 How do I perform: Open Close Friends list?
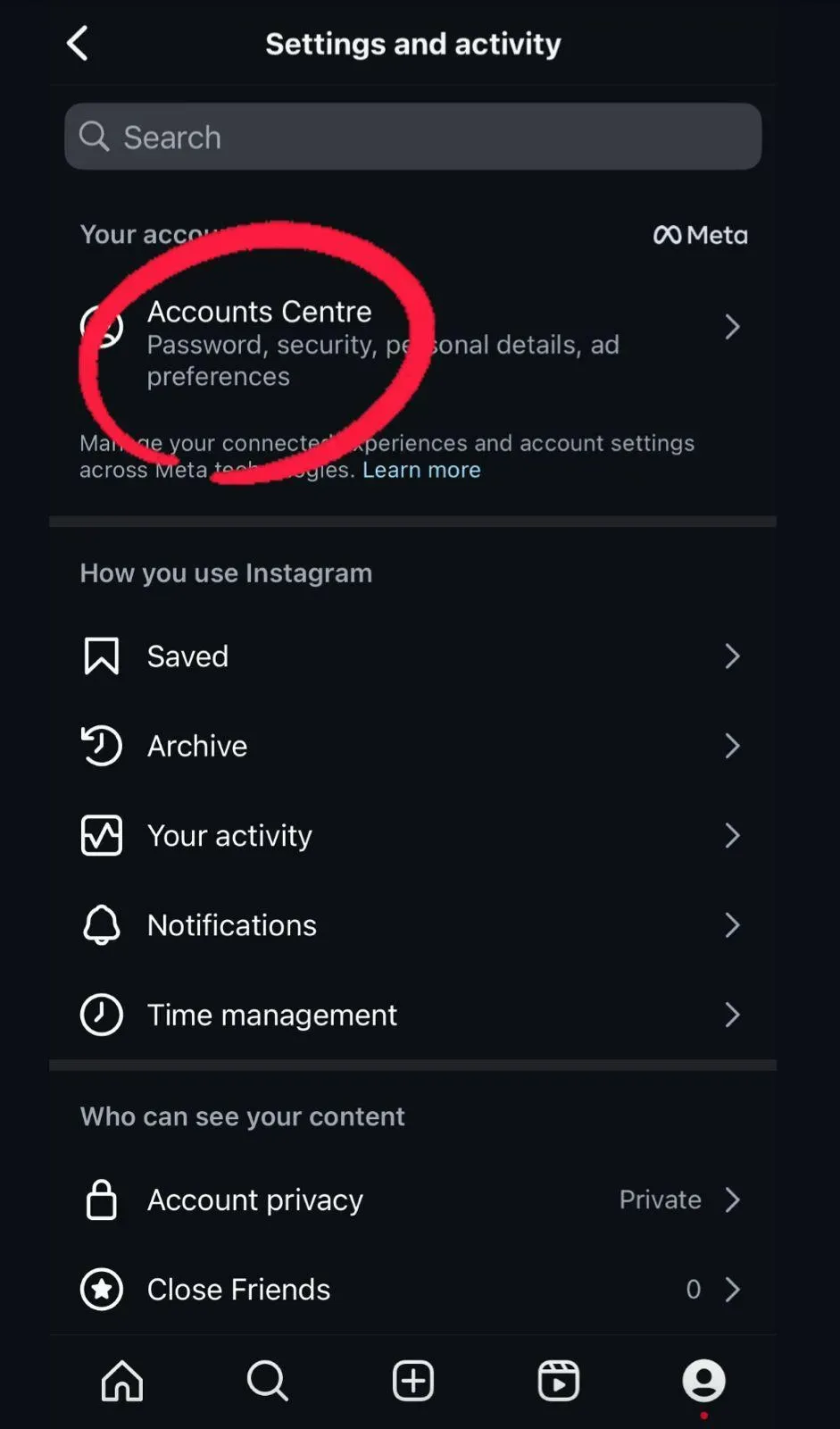(411, 1289)
